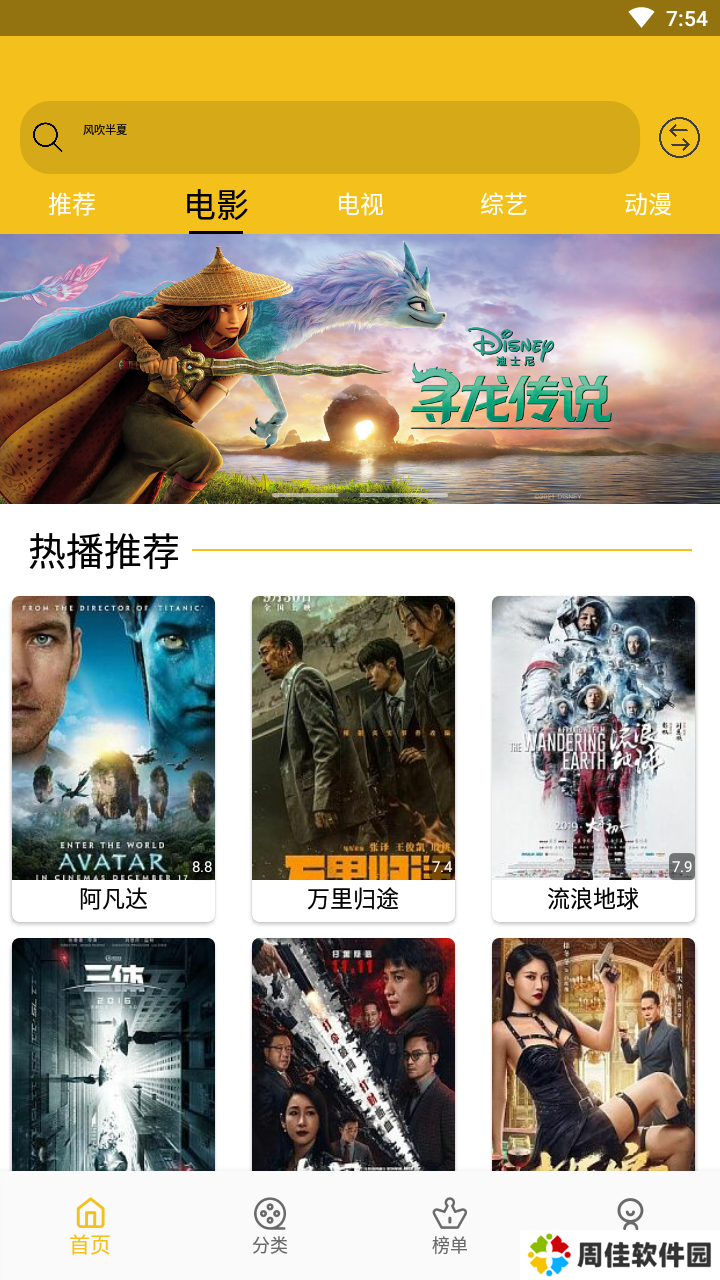This screenshot has width=720, height=1280.
Task: Select the 电影 tab
Action: point(216,205)
